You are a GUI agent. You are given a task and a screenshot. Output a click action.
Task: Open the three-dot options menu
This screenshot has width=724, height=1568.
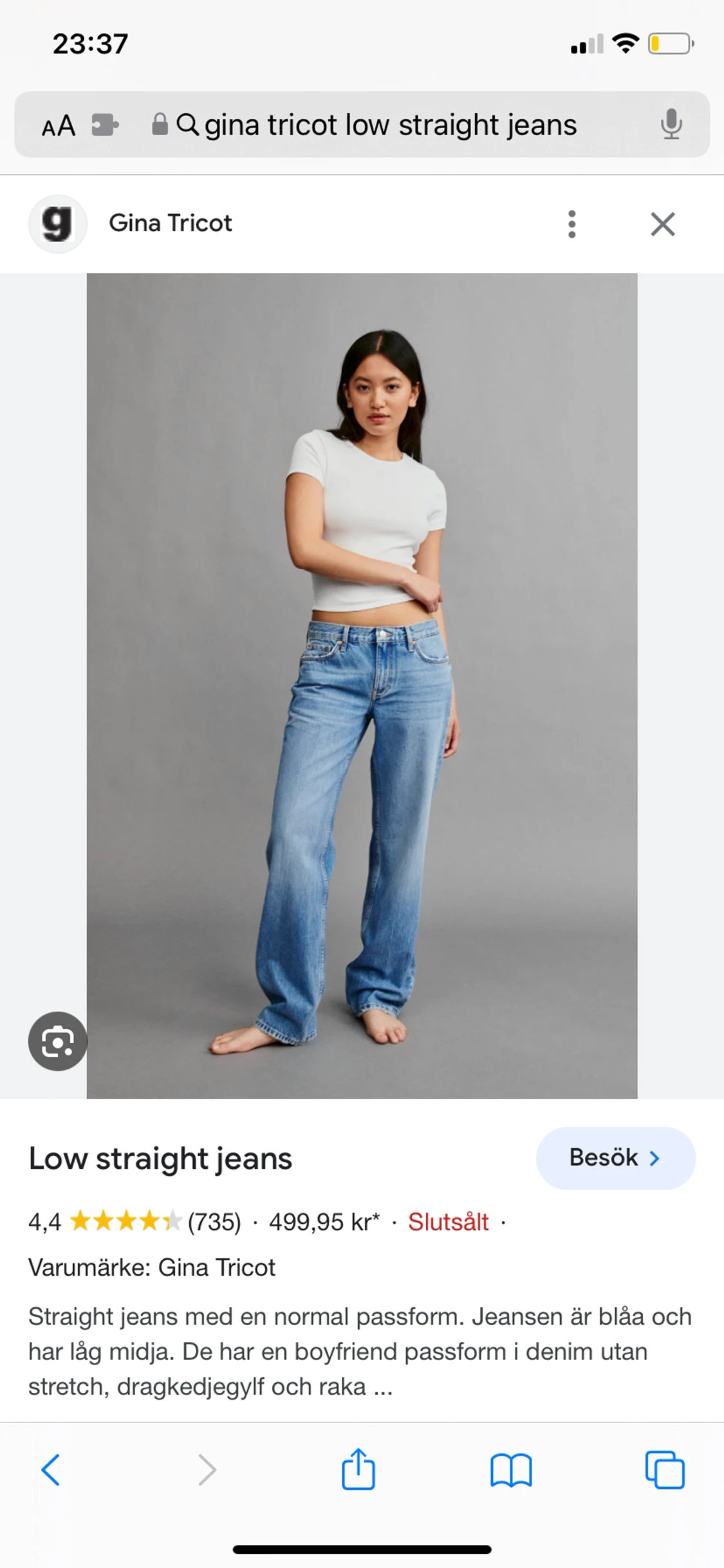click(x=571, y=224)
